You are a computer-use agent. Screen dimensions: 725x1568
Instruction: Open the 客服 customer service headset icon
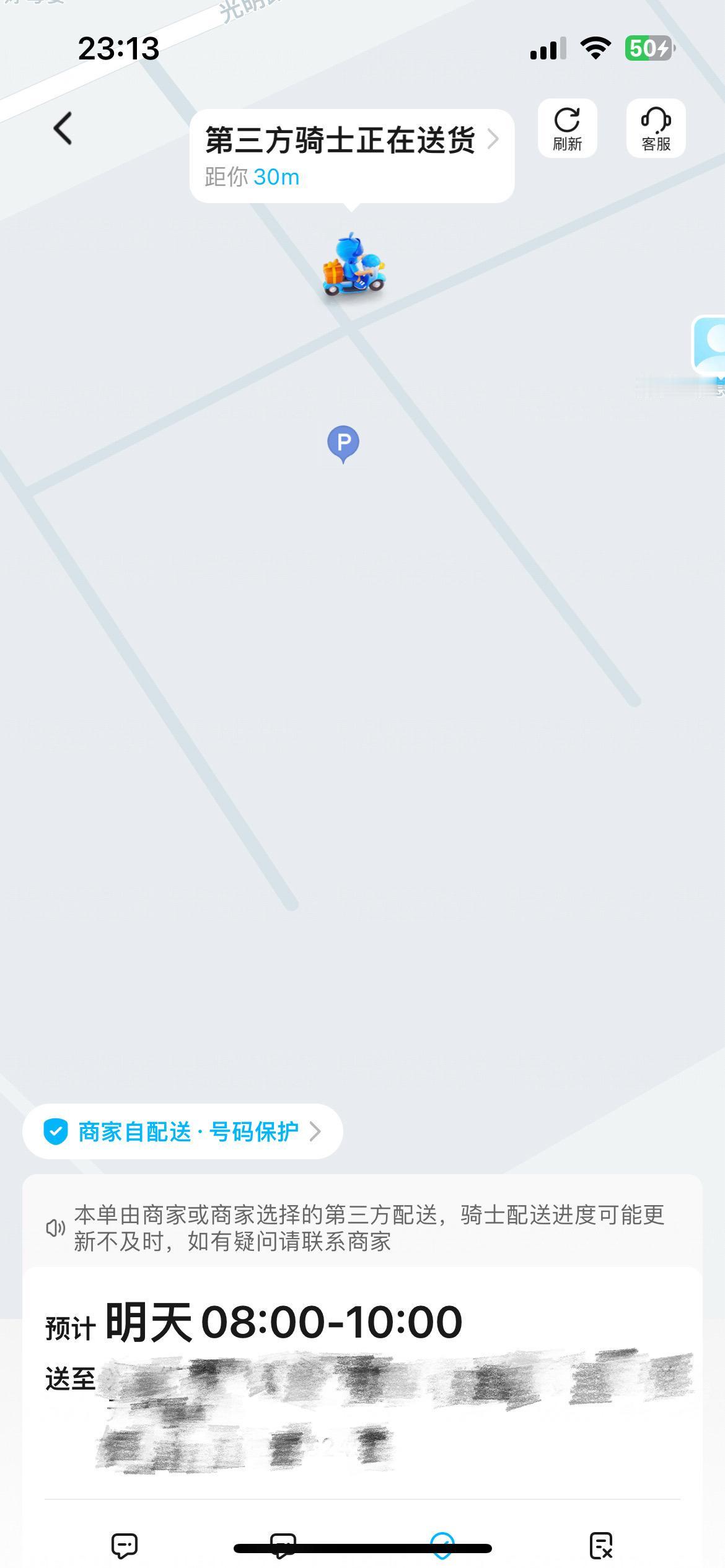coord(655,127)
